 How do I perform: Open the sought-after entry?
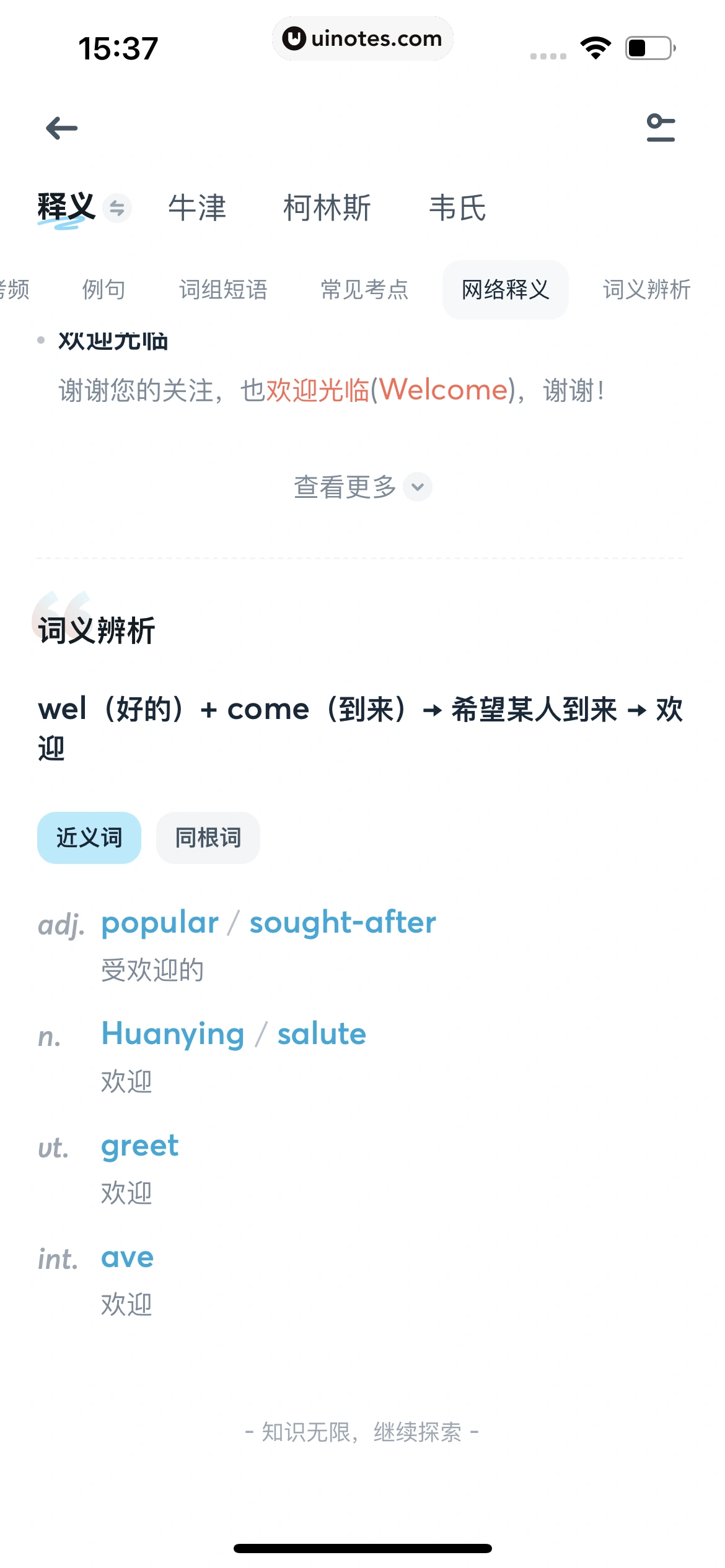coord(343,922)
